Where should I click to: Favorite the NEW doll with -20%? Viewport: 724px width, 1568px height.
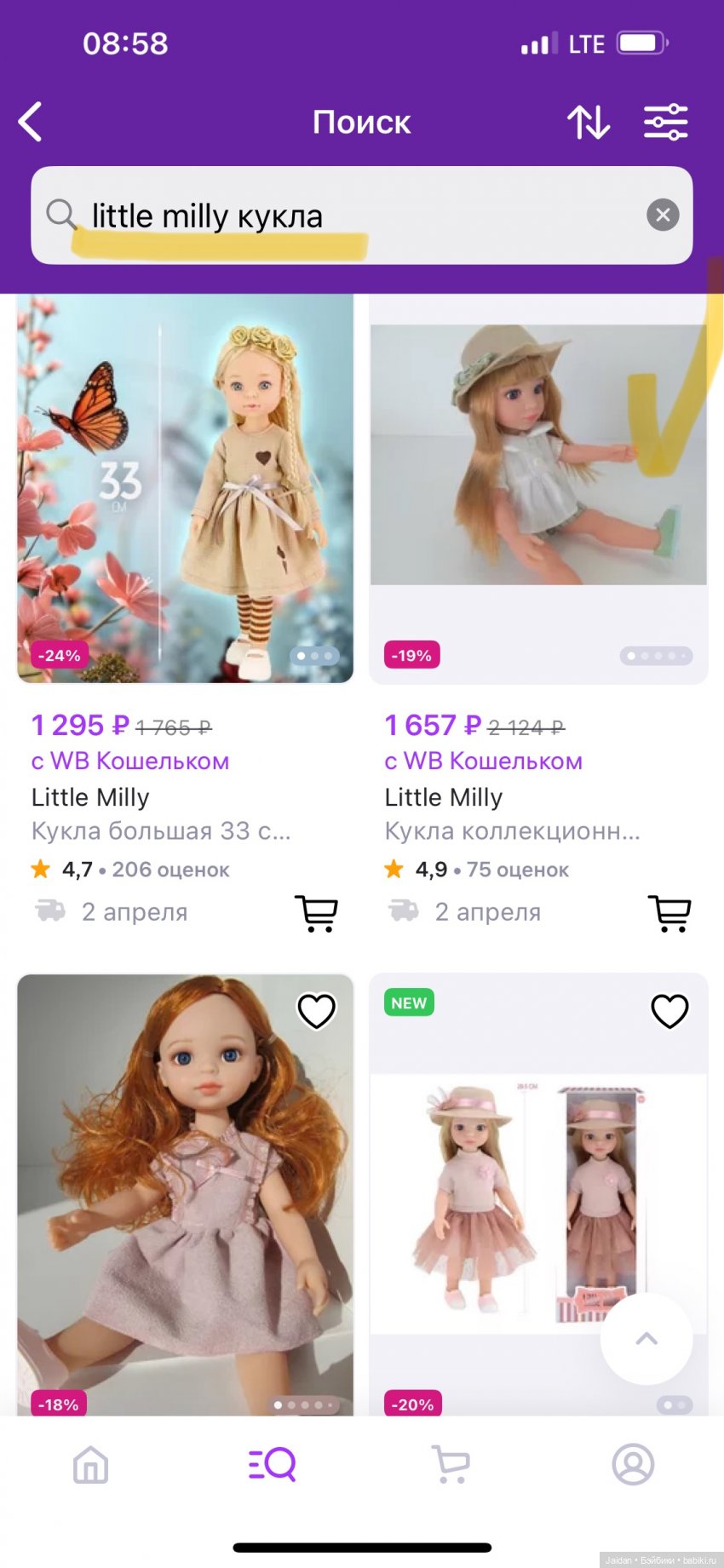click(669, 1011)
